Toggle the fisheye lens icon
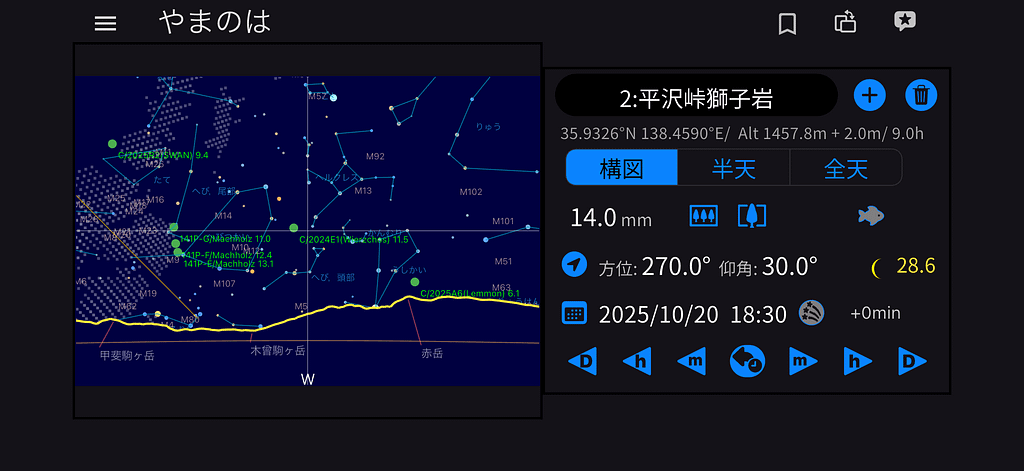The width and height of the screenshot is (1024, 471). [870, 216]
